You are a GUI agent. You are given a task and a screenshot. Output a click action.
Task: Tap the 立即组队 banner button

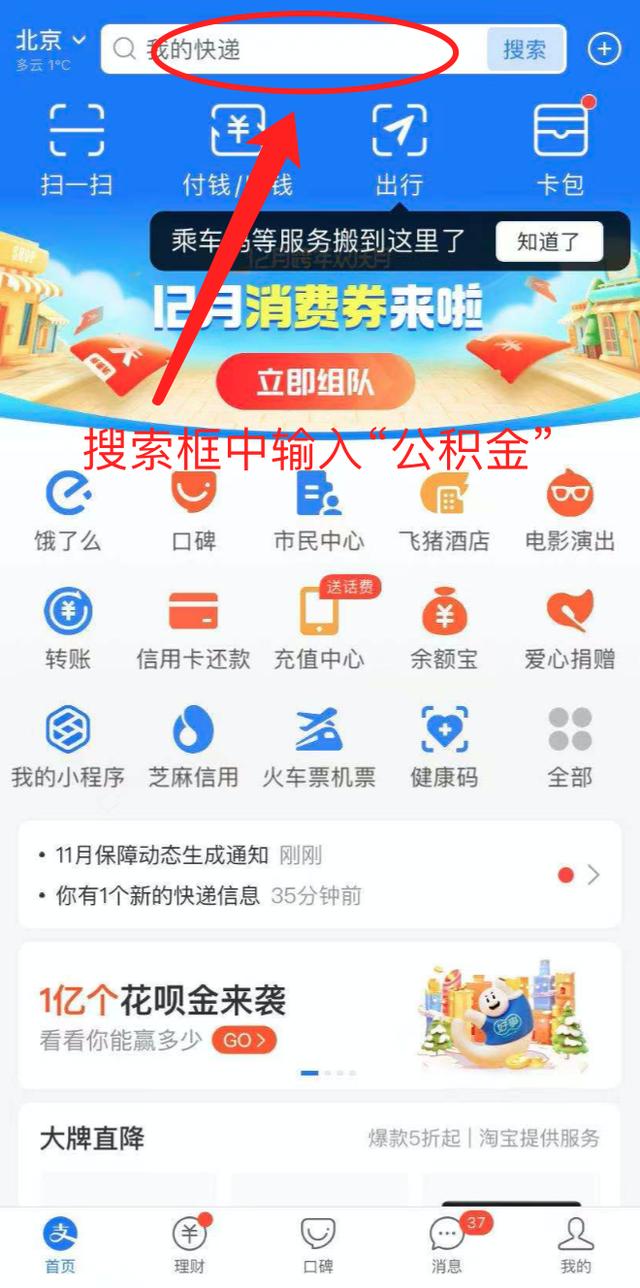(316, 383)
